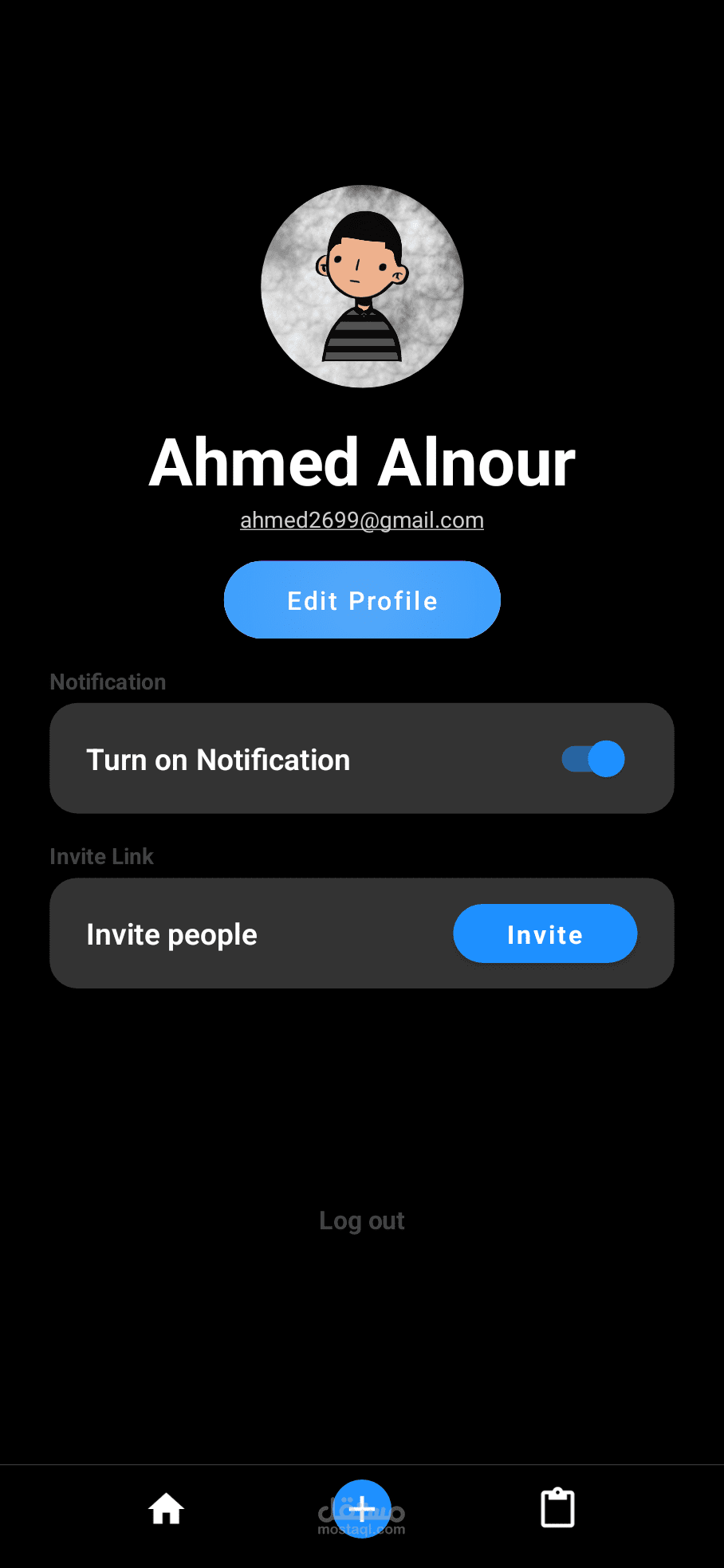Tap the blue plus add button

point(362,1508)
